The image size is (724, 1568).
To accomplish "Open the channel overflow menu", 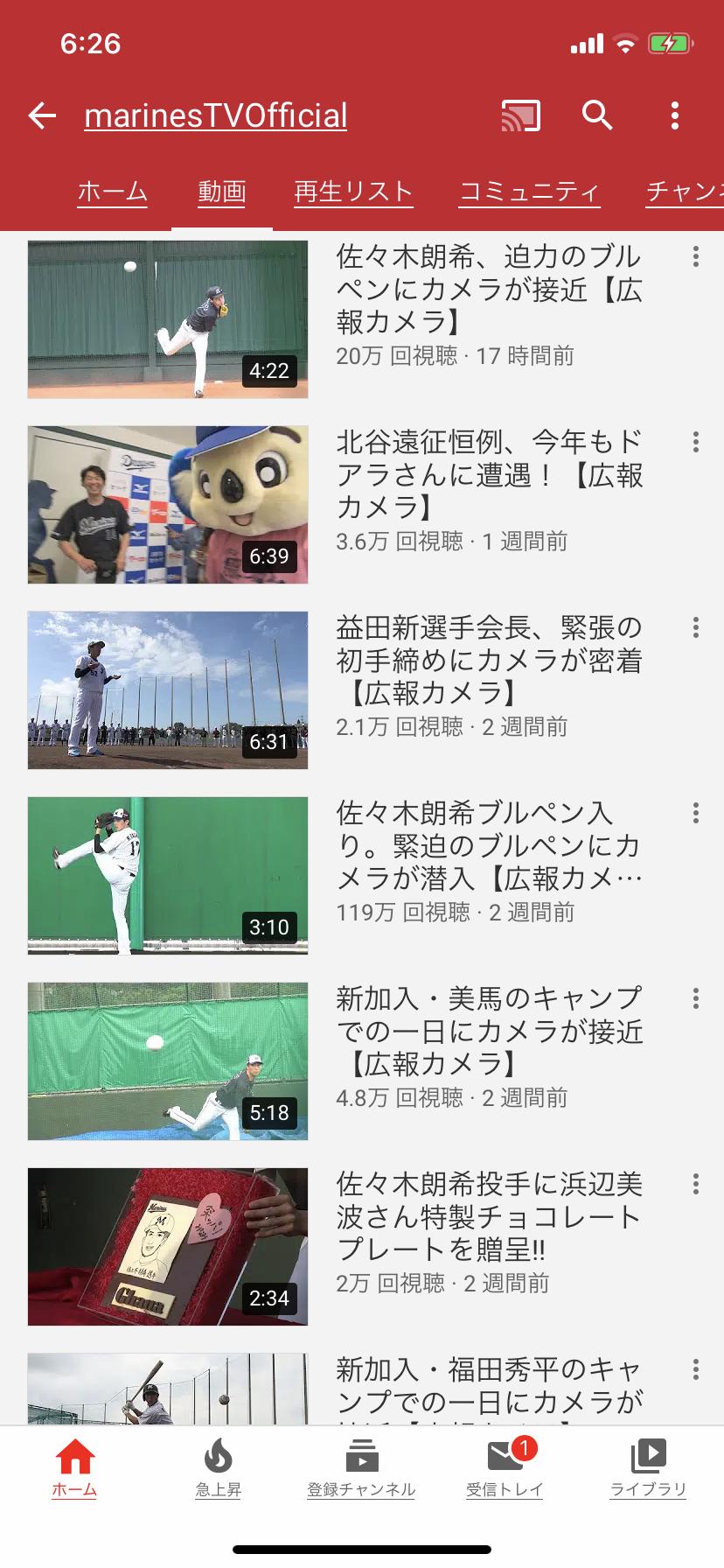I will click(674, 115).
